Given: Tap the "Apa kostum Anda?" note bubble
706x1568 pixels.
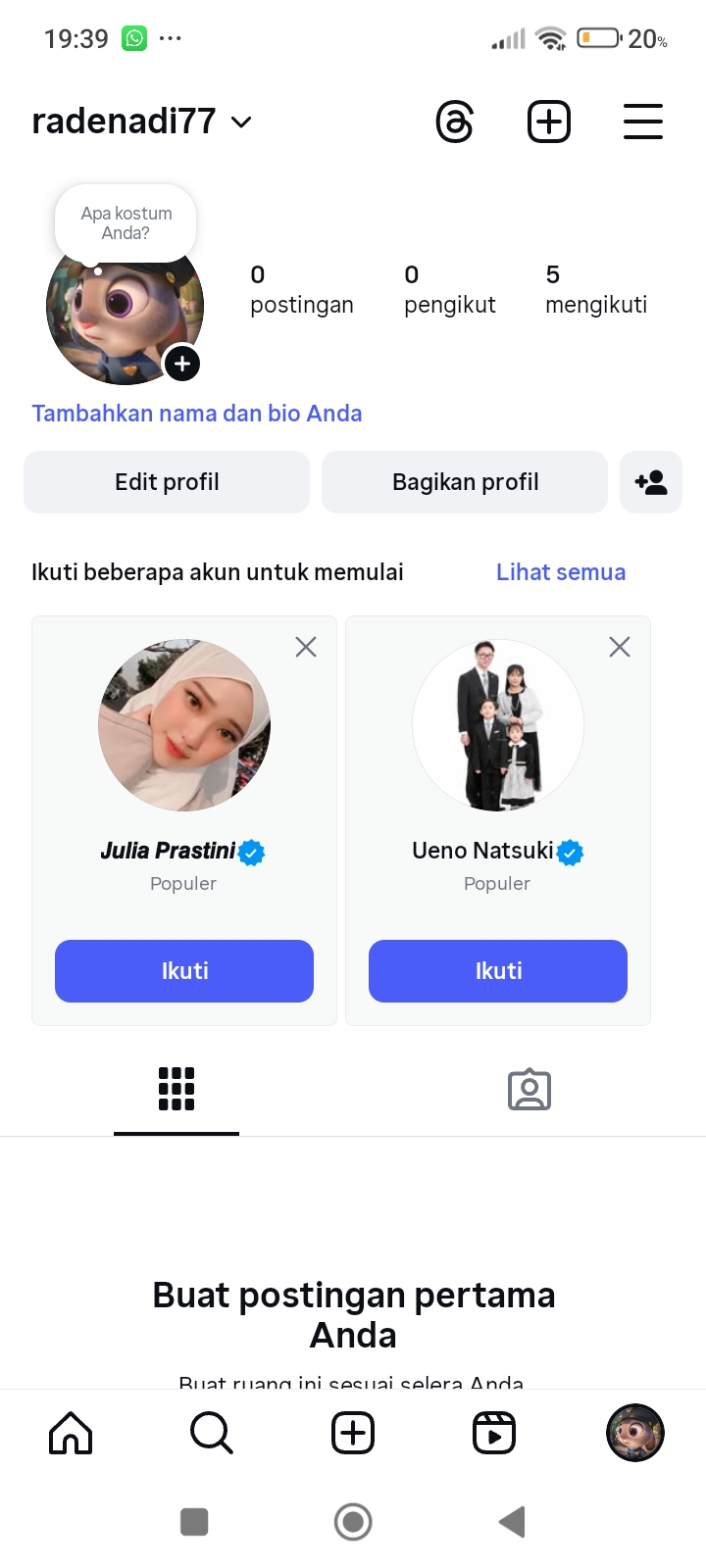Looking at the screenshot, I should click(x=126, y=223).
